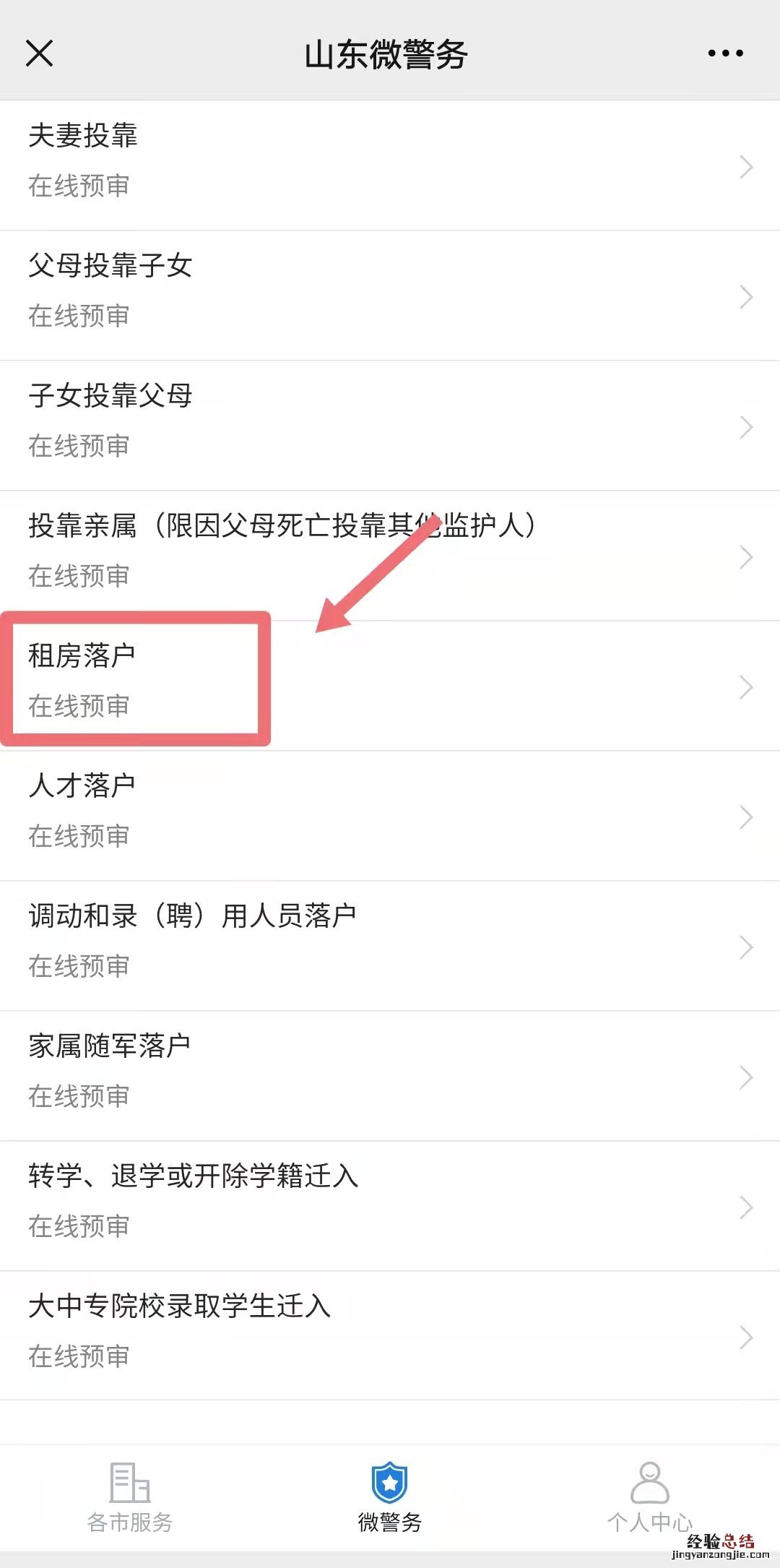Open 租房落户 online pre-review
This screenshot has height=1568, width=780.
tap(390, 686)
